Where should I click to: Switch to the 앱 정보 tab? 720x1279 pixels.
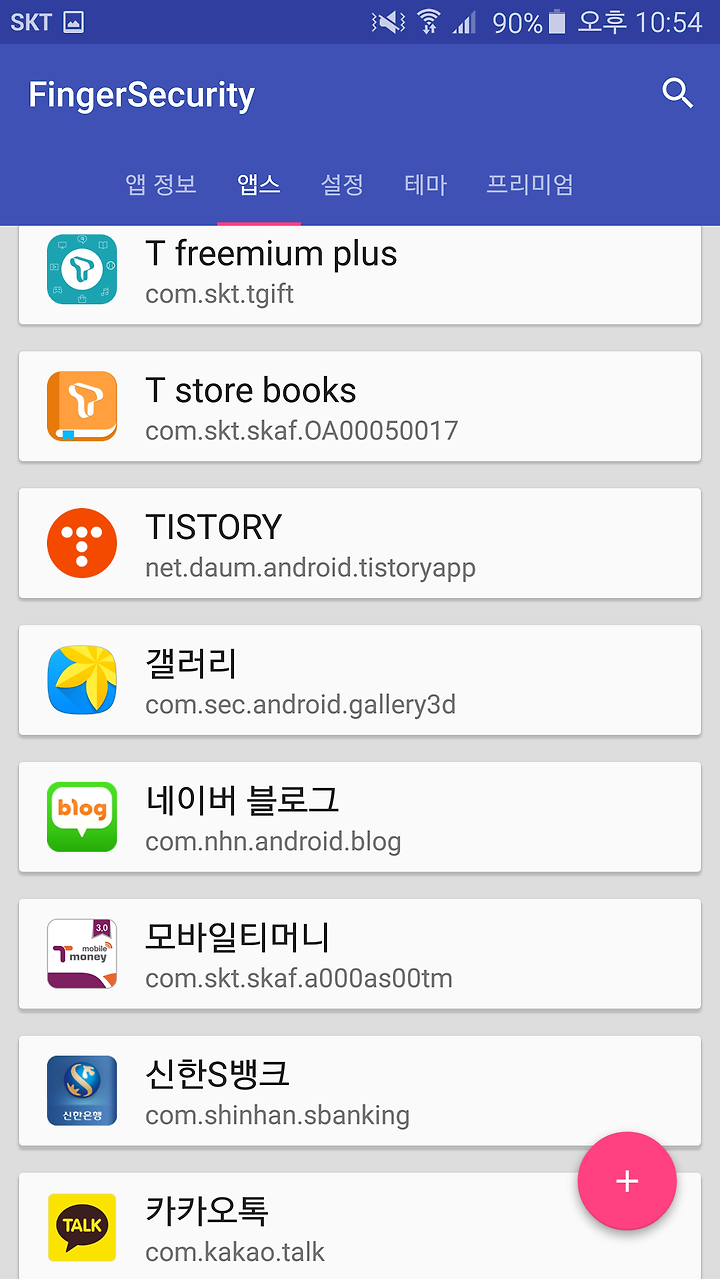point(161,184)
